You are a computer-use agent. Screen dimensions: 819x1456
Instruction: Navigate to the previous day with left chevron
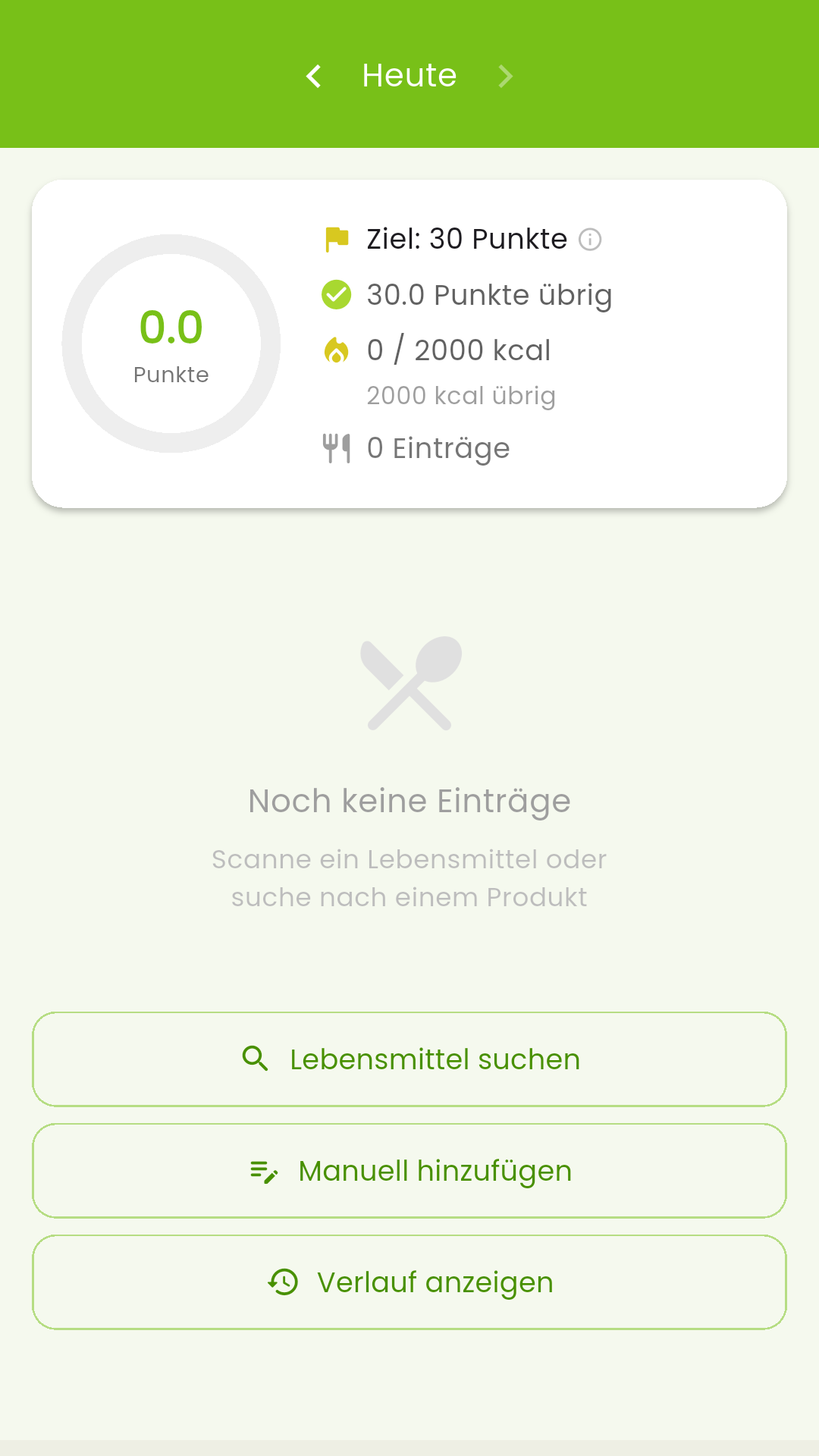coord(313,75)
